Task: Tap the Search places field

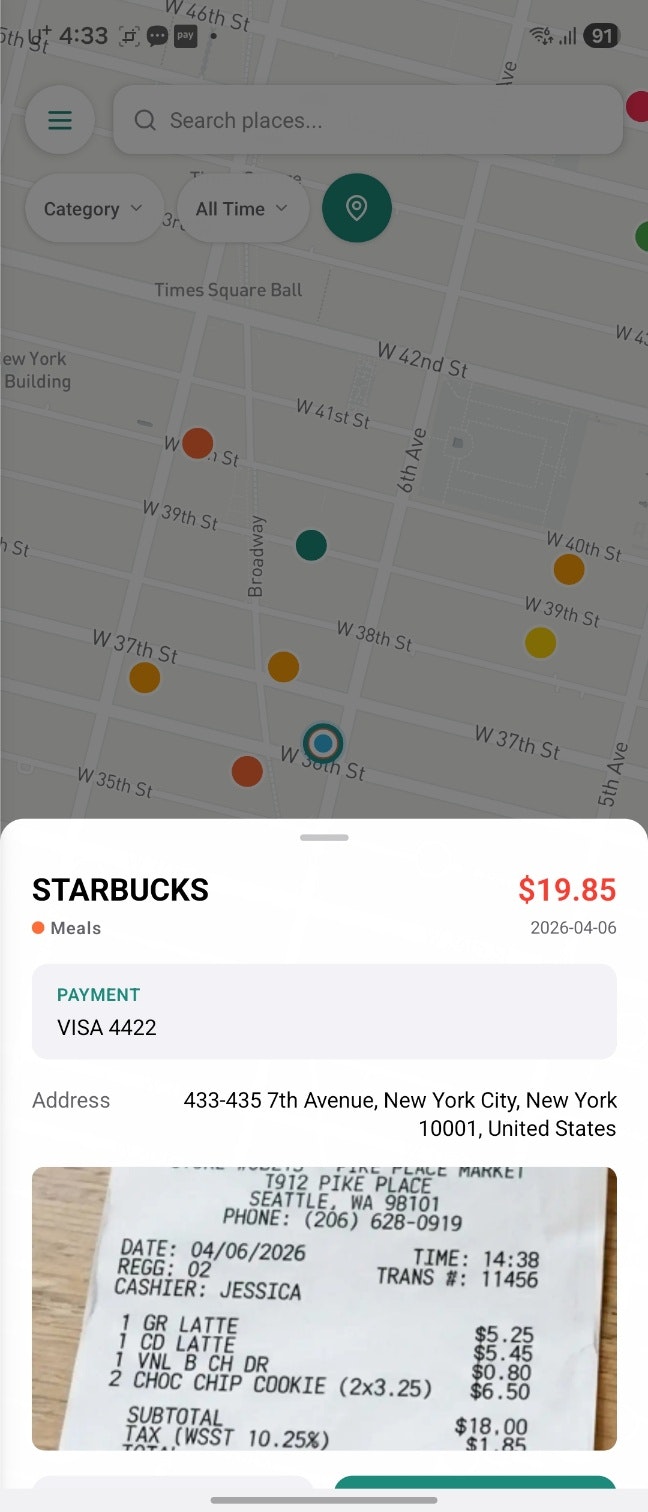Action: click(x=368, y=120)
